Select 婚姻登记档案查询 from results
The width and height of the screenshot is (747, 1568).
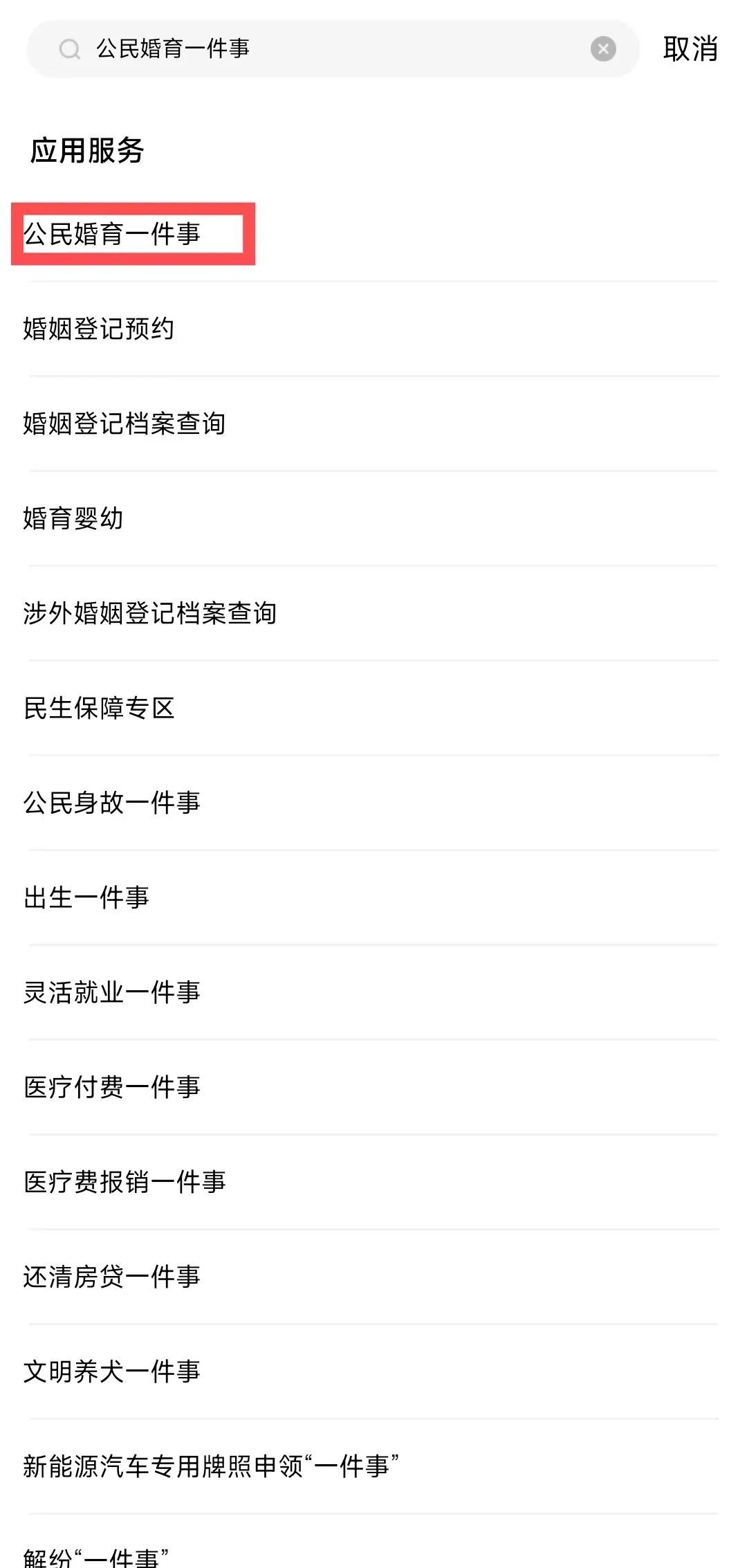point(124,423)
